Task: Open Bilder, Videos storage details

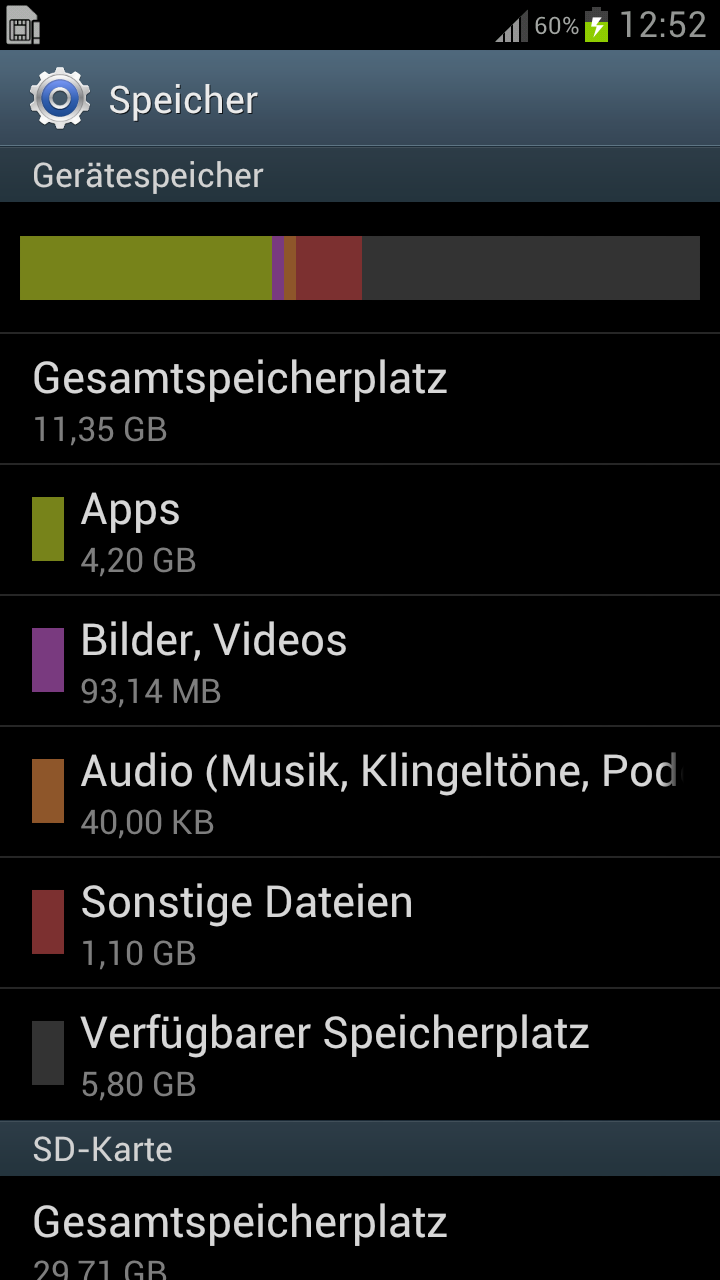Action: click(360, 661)
